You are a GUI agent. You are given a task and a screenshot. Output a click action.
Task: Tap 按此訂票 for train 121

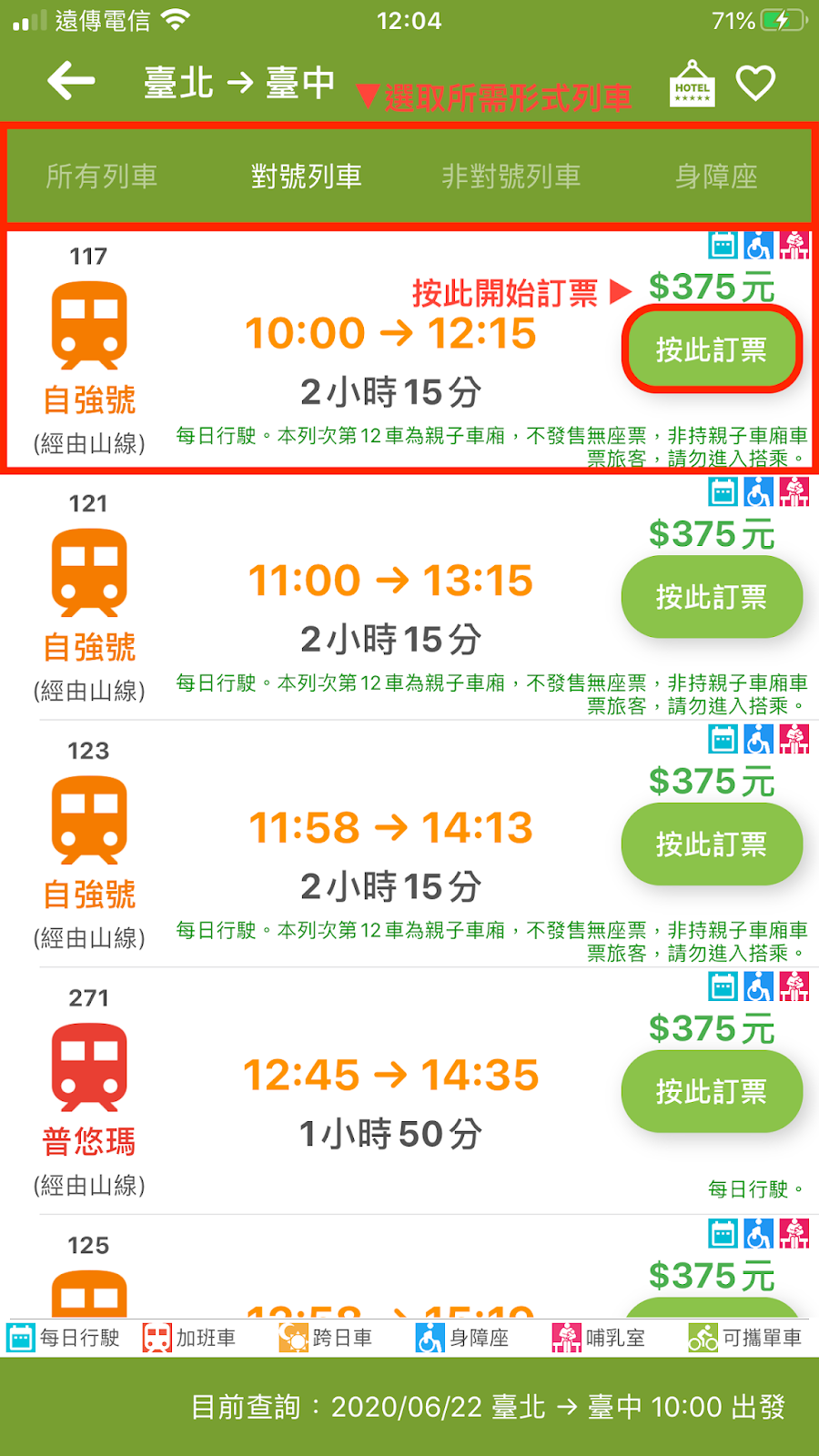pos(712,597)
